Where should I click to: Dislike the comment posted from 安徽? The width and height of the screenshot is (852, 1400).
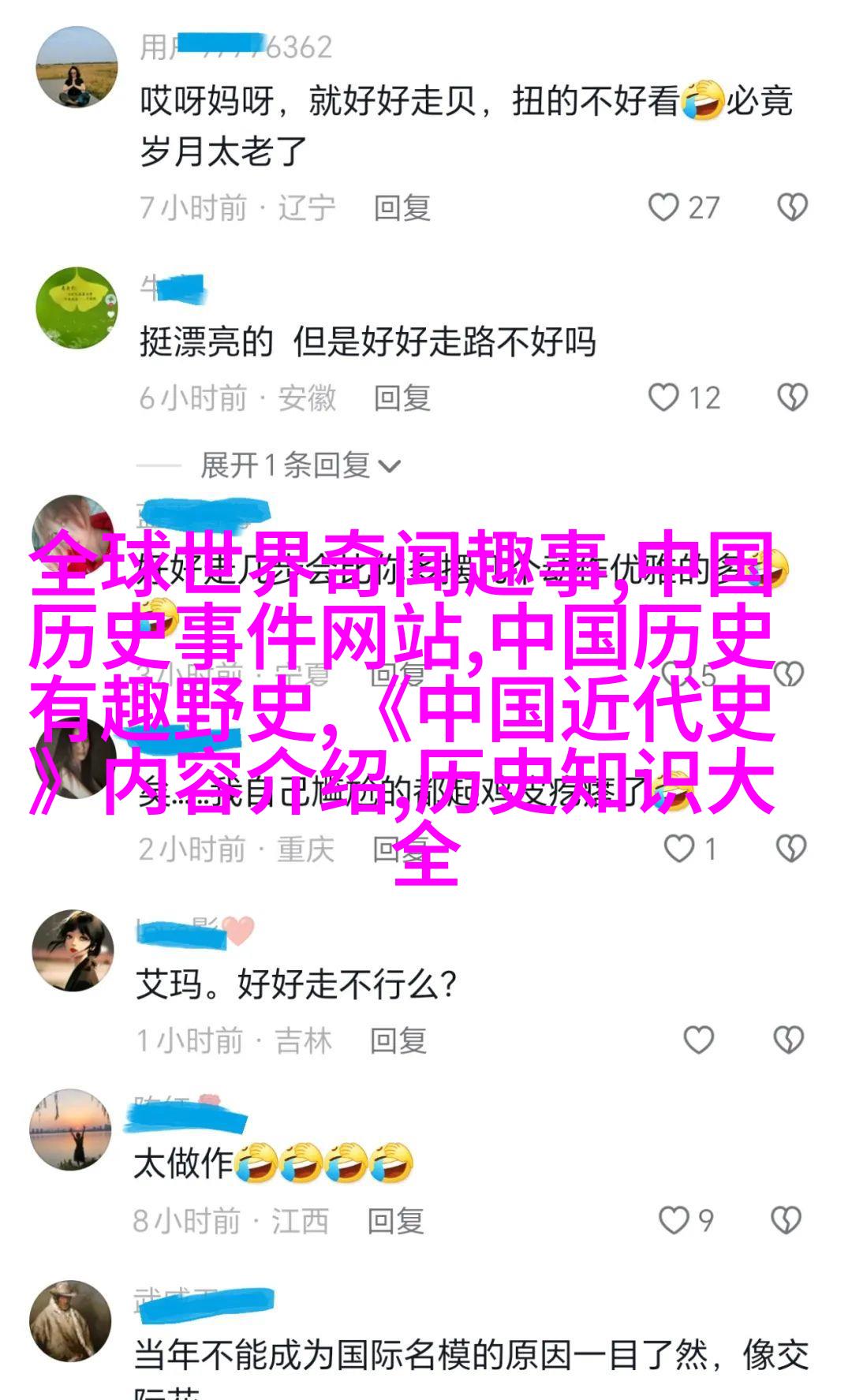(792, 398)
